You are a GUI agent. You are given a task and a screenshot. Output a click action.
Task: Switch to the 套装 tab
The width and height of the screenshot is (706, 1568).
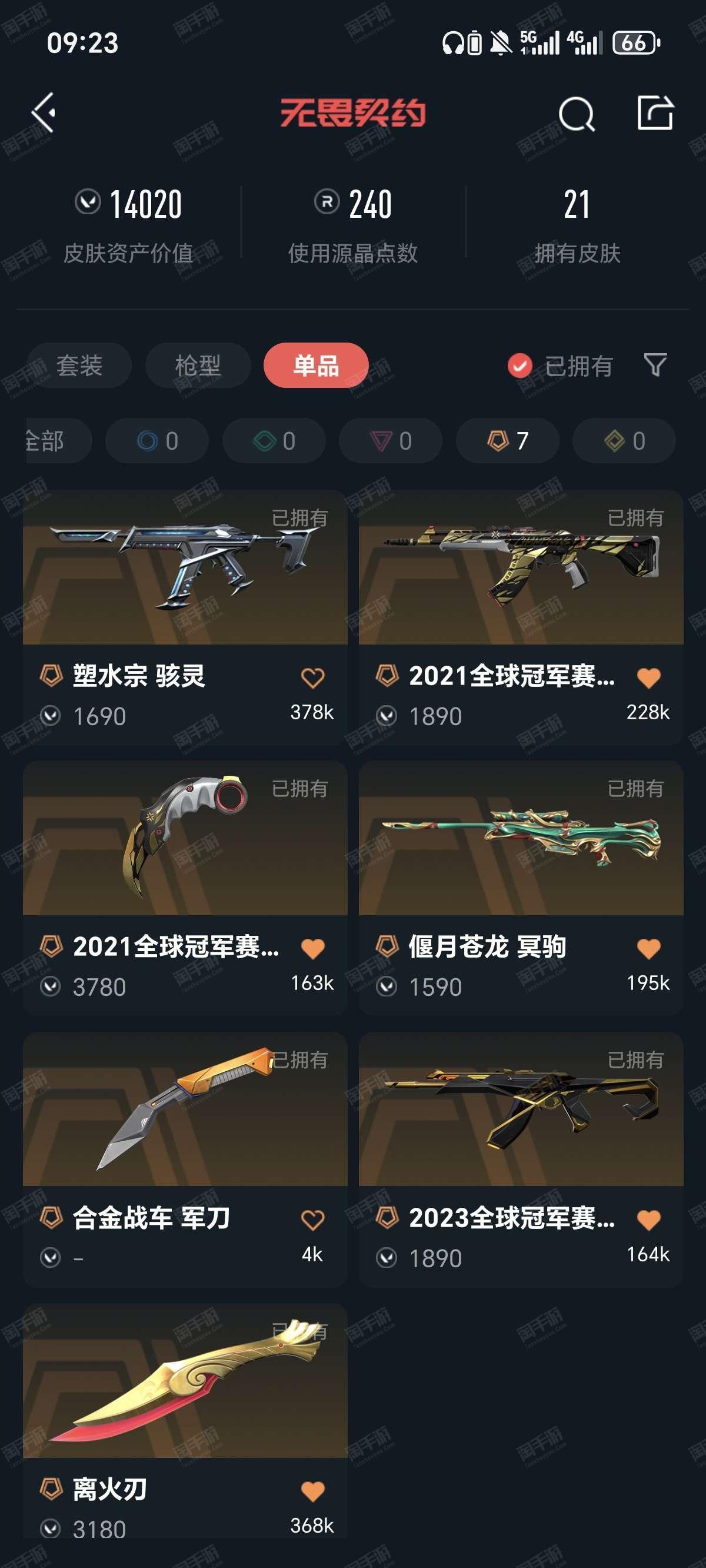tap(79, 365)
